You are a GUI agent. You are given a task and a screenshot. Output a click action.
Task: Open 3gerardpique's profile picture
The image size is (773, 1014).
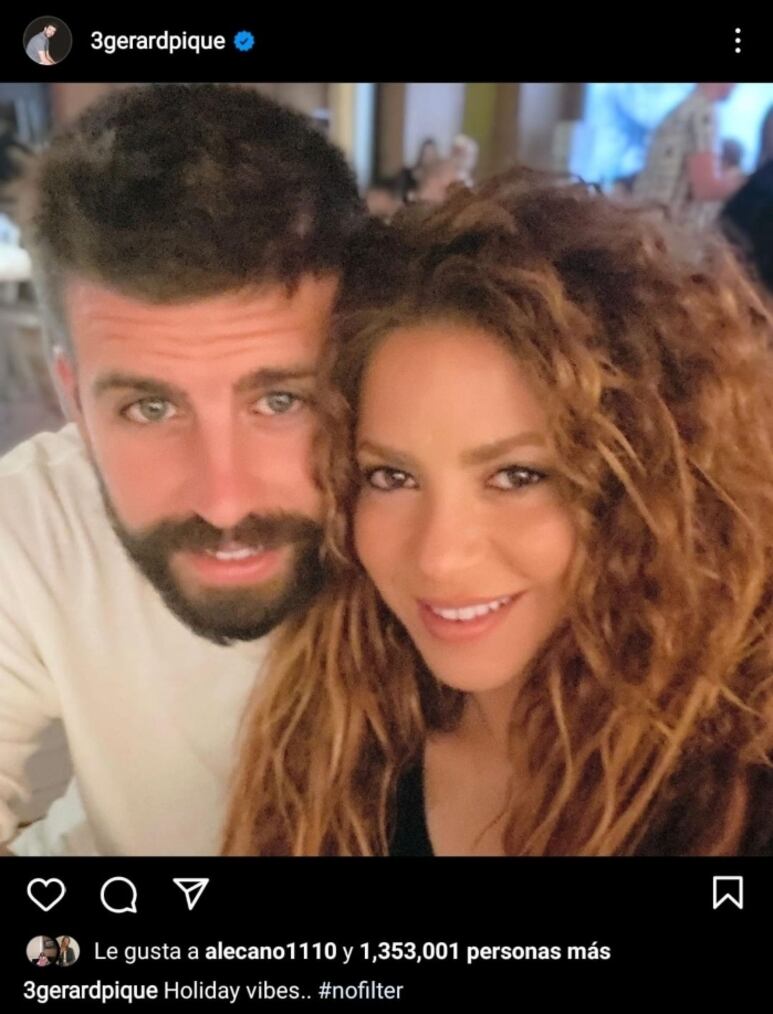coord(47,41)
